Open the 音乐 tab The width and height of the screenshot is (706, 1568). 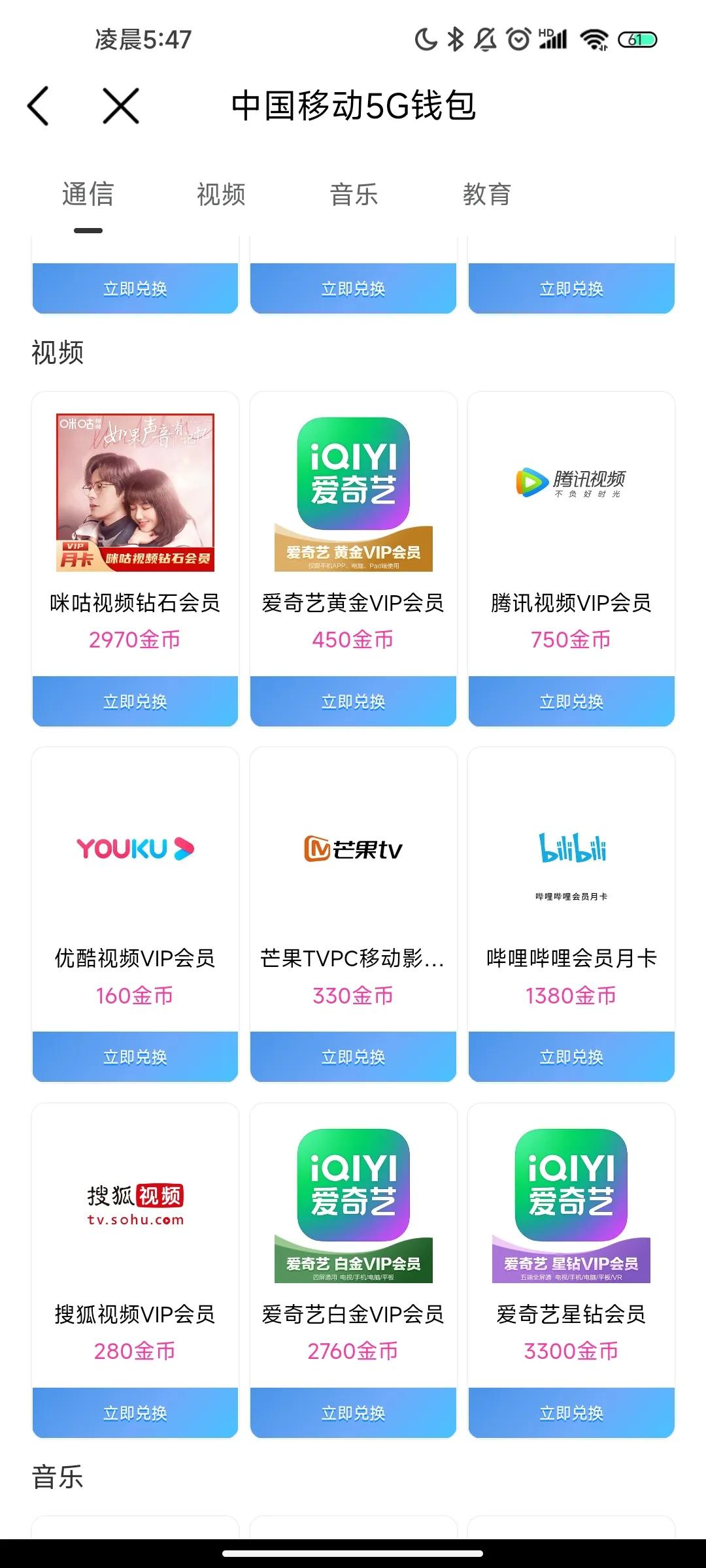coord(354,194)
